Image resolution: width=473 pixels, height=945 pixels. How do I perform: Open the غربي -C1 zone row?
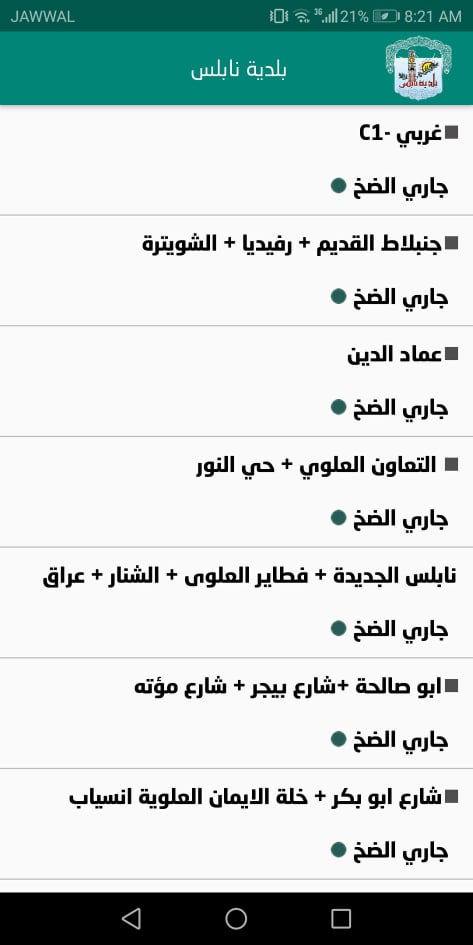point(236,160)
